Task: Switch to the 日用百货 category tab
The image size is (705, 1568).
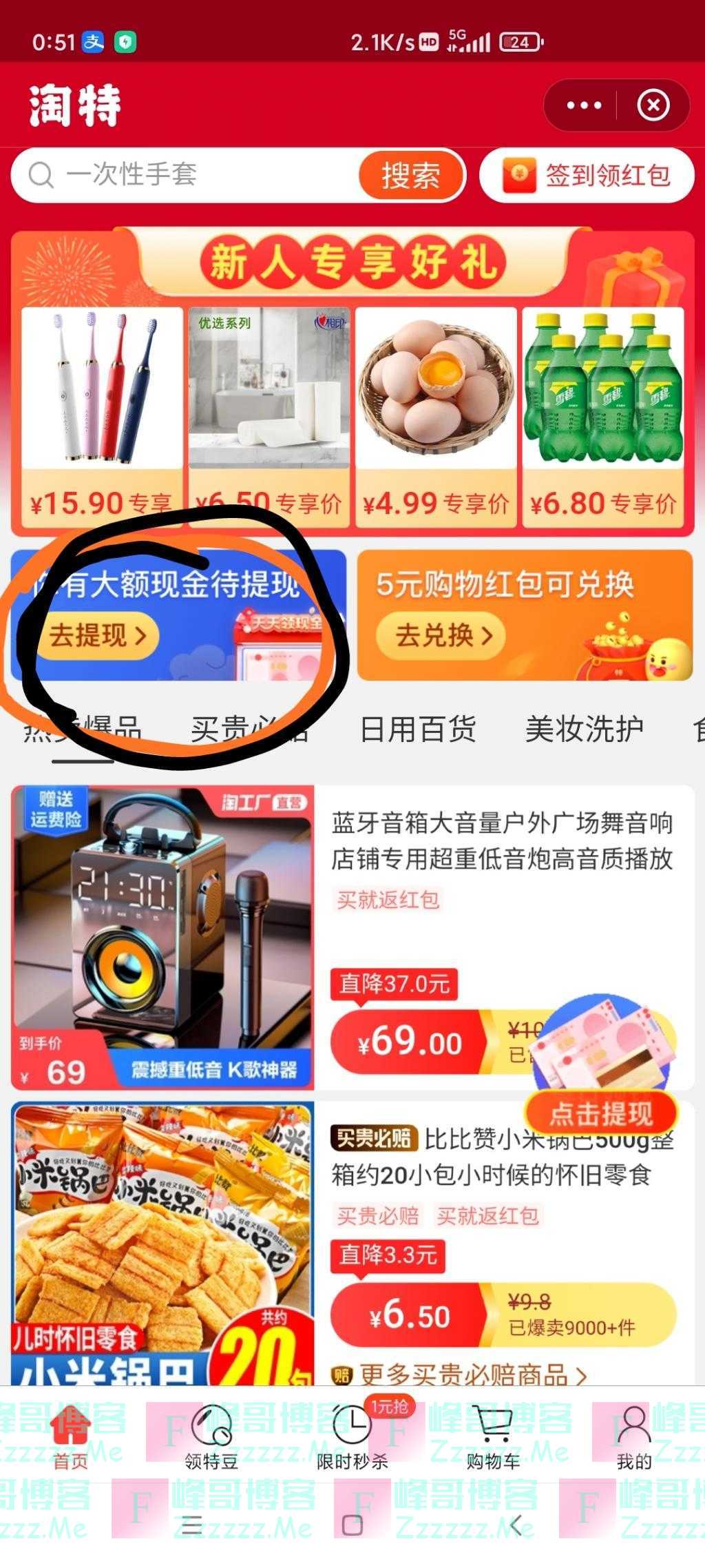Action: 418,729
